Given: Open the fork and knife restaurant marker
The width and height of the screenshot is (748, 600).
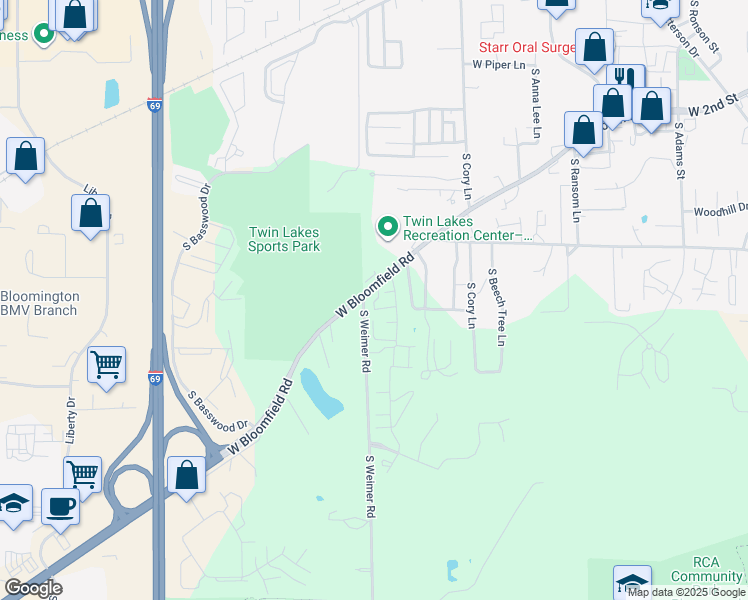Looking at the screenshot, I should [x=625, y=76].
